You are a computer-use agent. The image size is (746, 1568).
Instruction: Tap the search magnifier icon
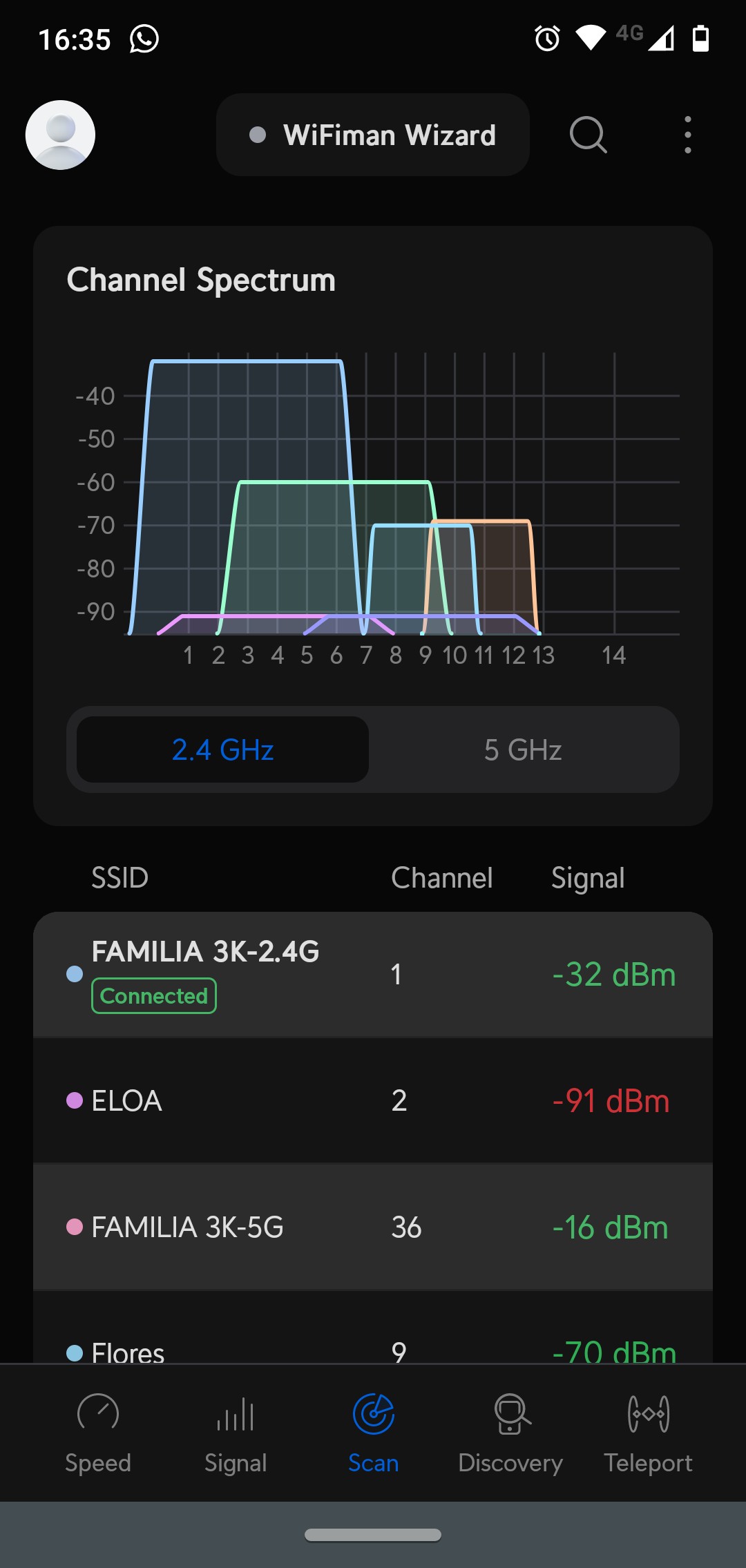coord(588,135)
